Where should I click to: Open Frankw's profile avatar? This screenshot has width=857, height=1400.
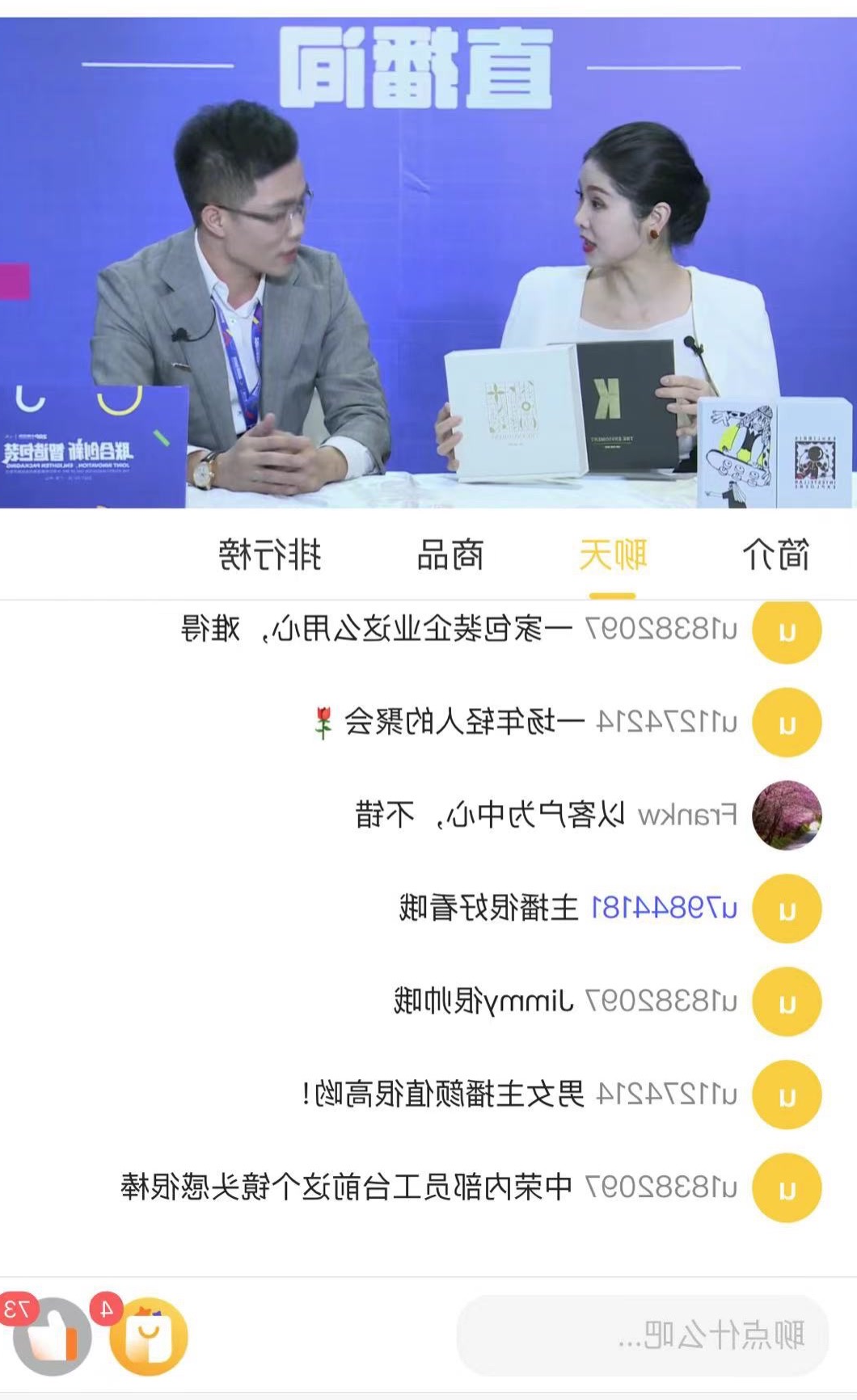coord(786,815)
